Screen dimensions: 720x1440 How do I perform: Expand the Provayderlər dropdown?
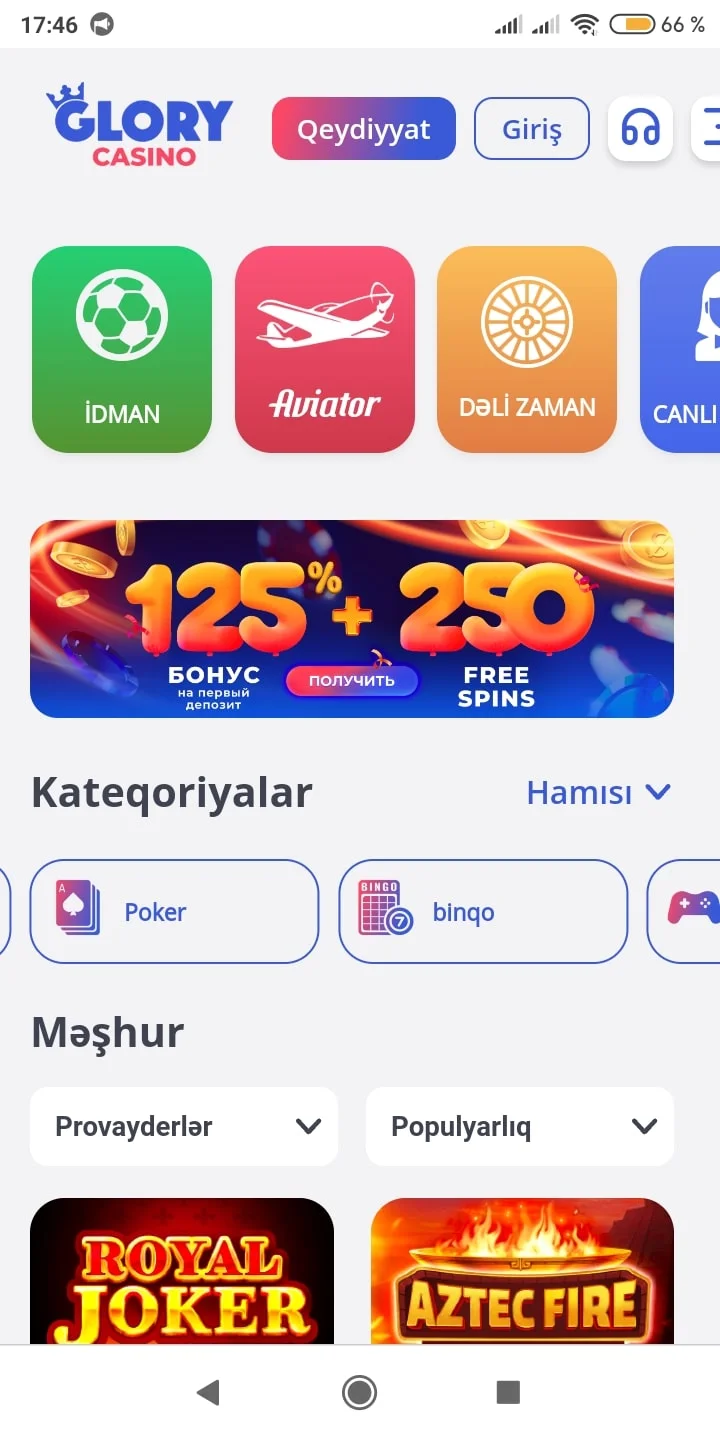184,1126
